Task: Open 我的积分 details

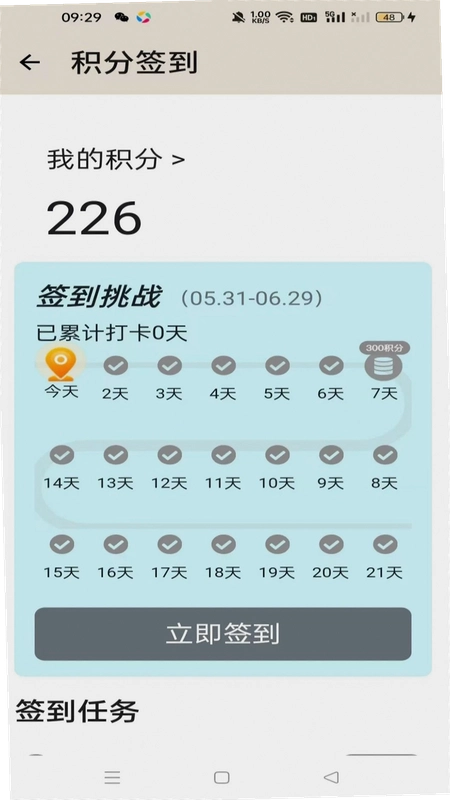Action: click(x=116, y=159)
